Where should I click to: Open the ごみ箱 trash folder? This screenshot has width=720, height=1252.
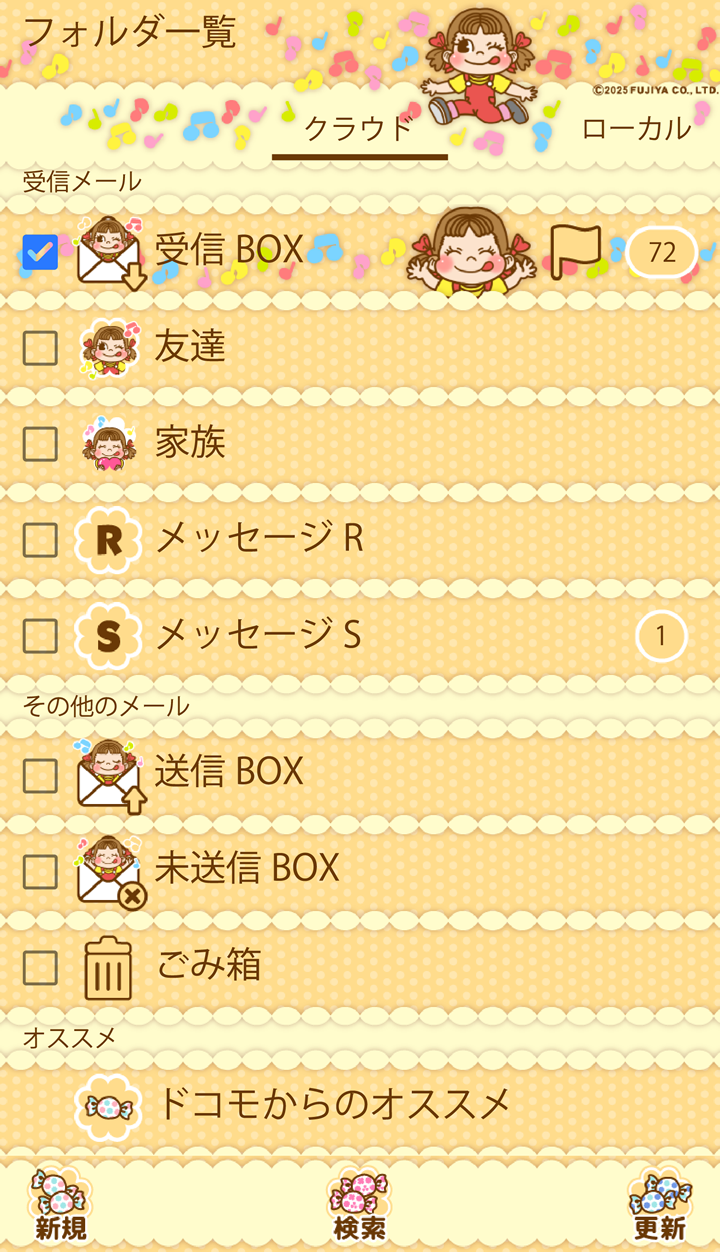point(208,966)
